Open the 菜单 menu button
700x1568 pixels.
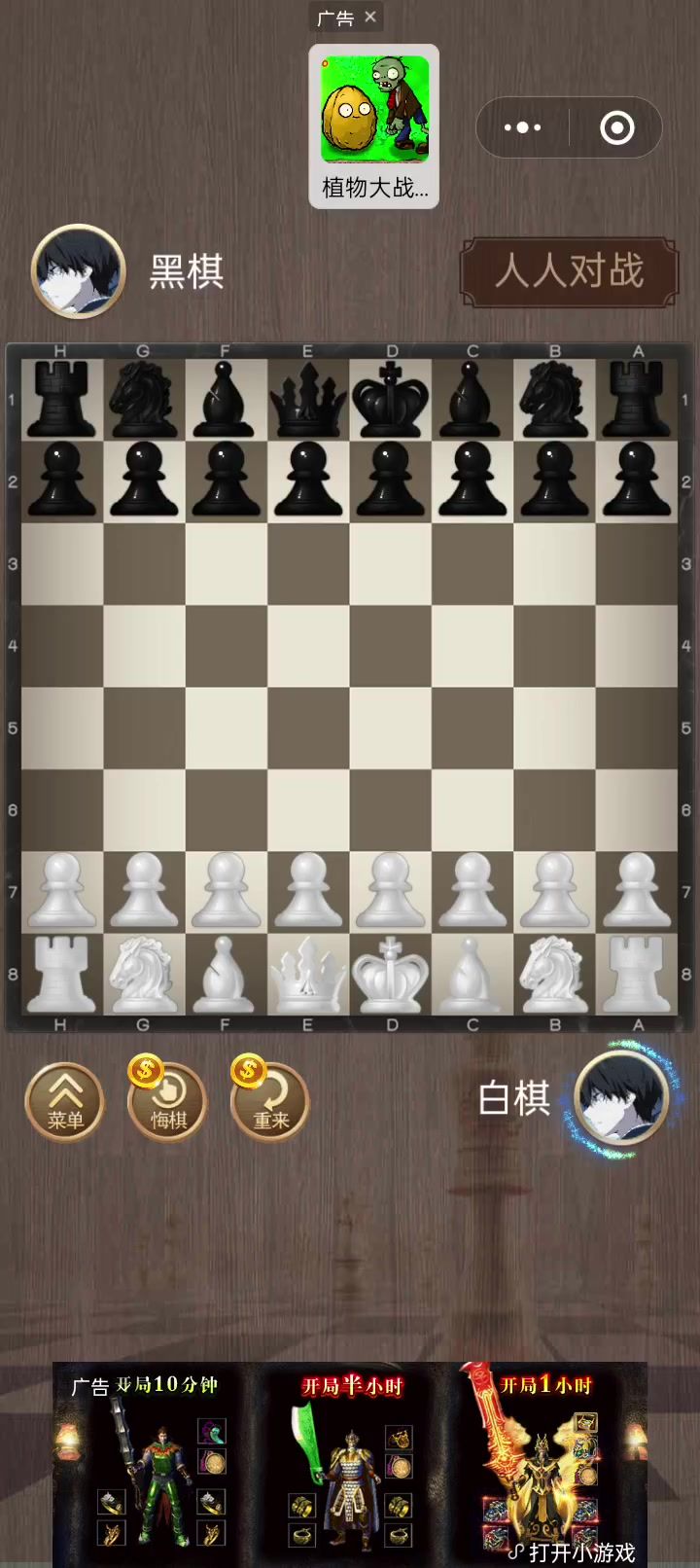point(64,1102)
